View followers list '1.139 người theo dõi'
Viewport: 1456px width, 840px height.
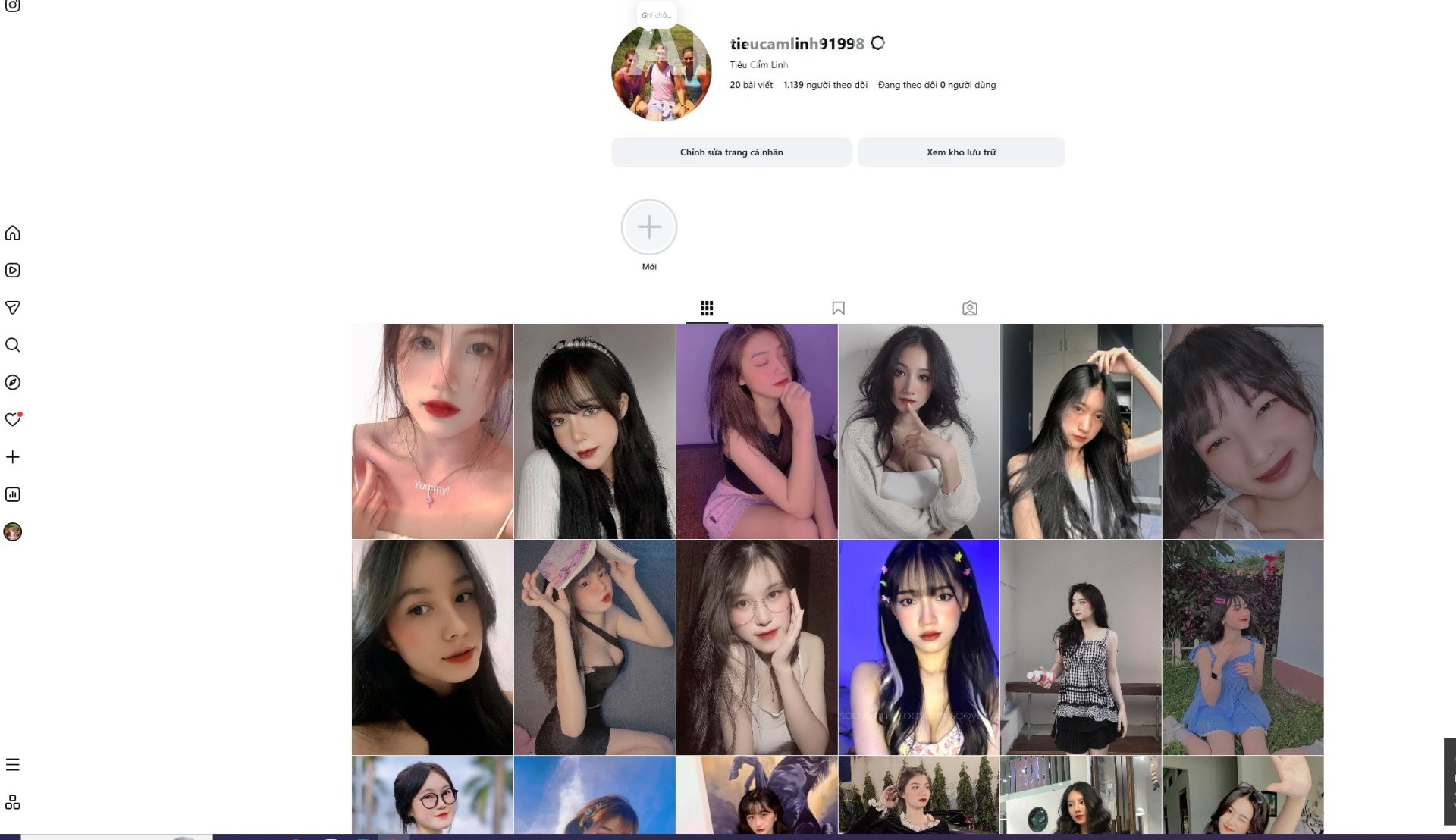point(825,85)
